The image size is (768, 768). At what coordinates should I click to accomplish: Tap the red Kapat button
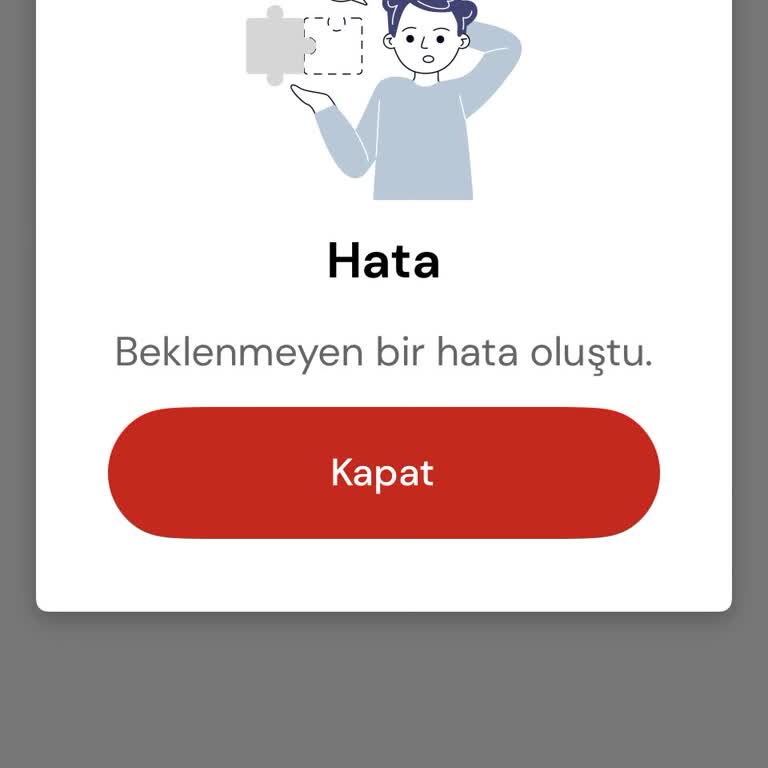384,473
